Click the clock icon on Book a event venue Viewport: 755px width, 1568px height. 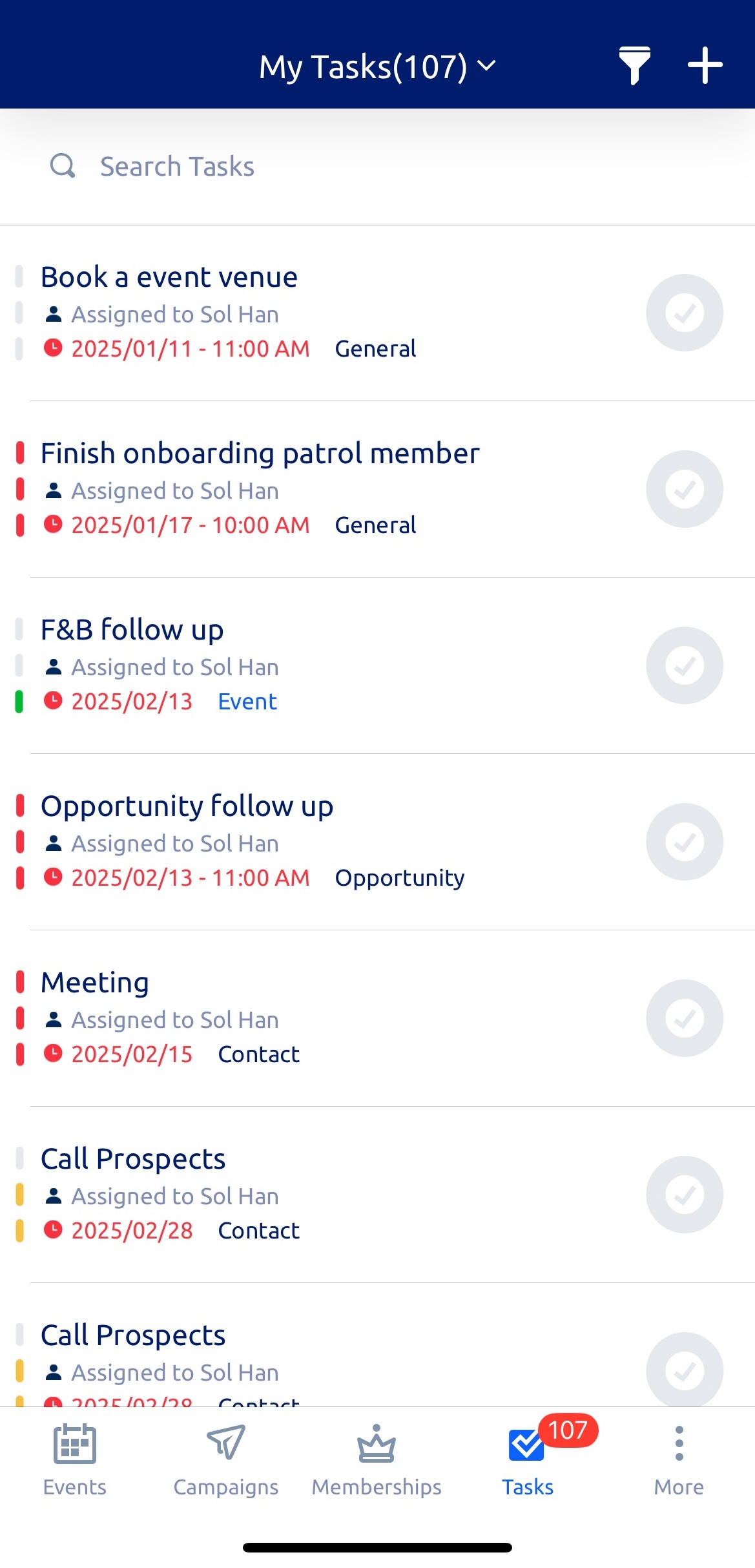[x=52, y=348]
